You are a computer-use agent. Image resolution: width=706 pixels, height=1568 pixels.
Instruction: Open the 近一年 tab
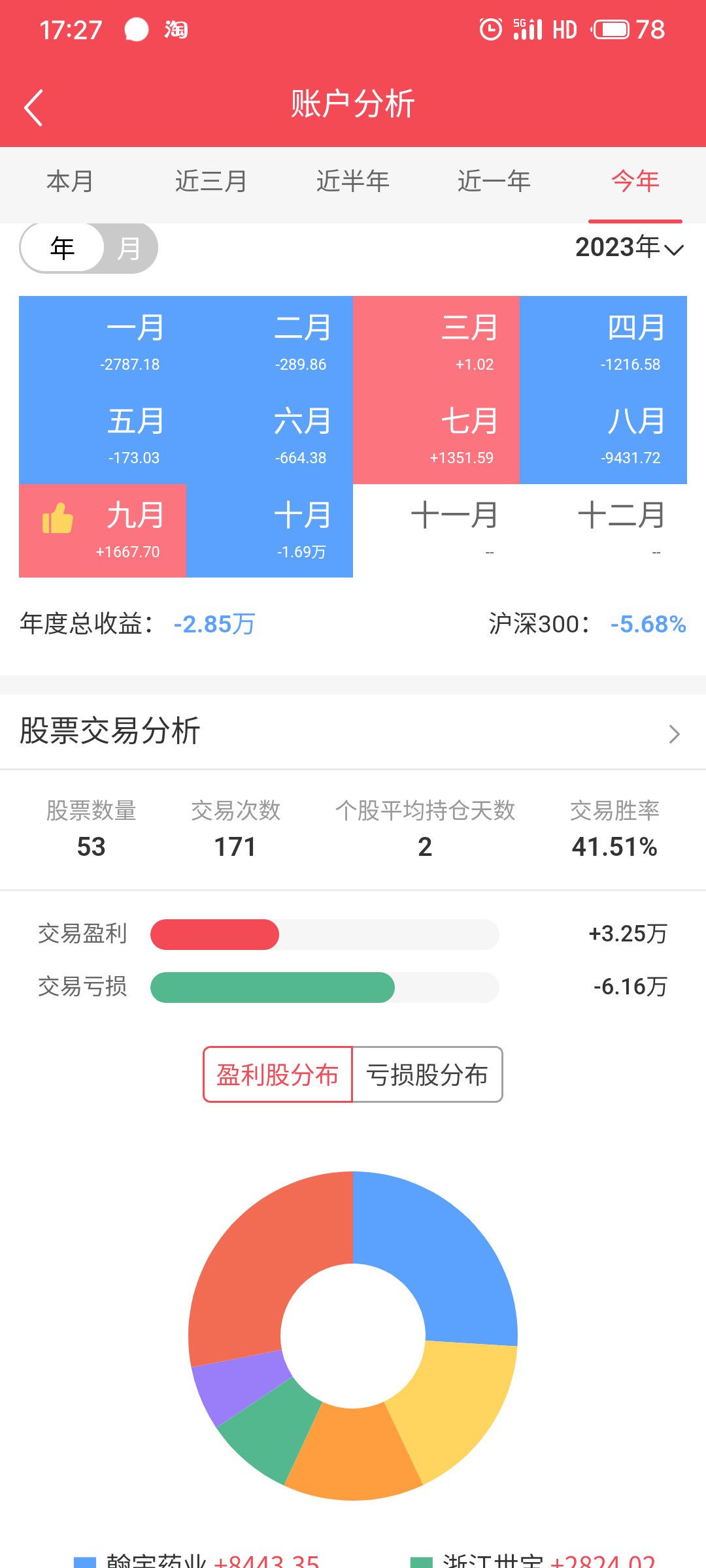[x=494, y=182]
